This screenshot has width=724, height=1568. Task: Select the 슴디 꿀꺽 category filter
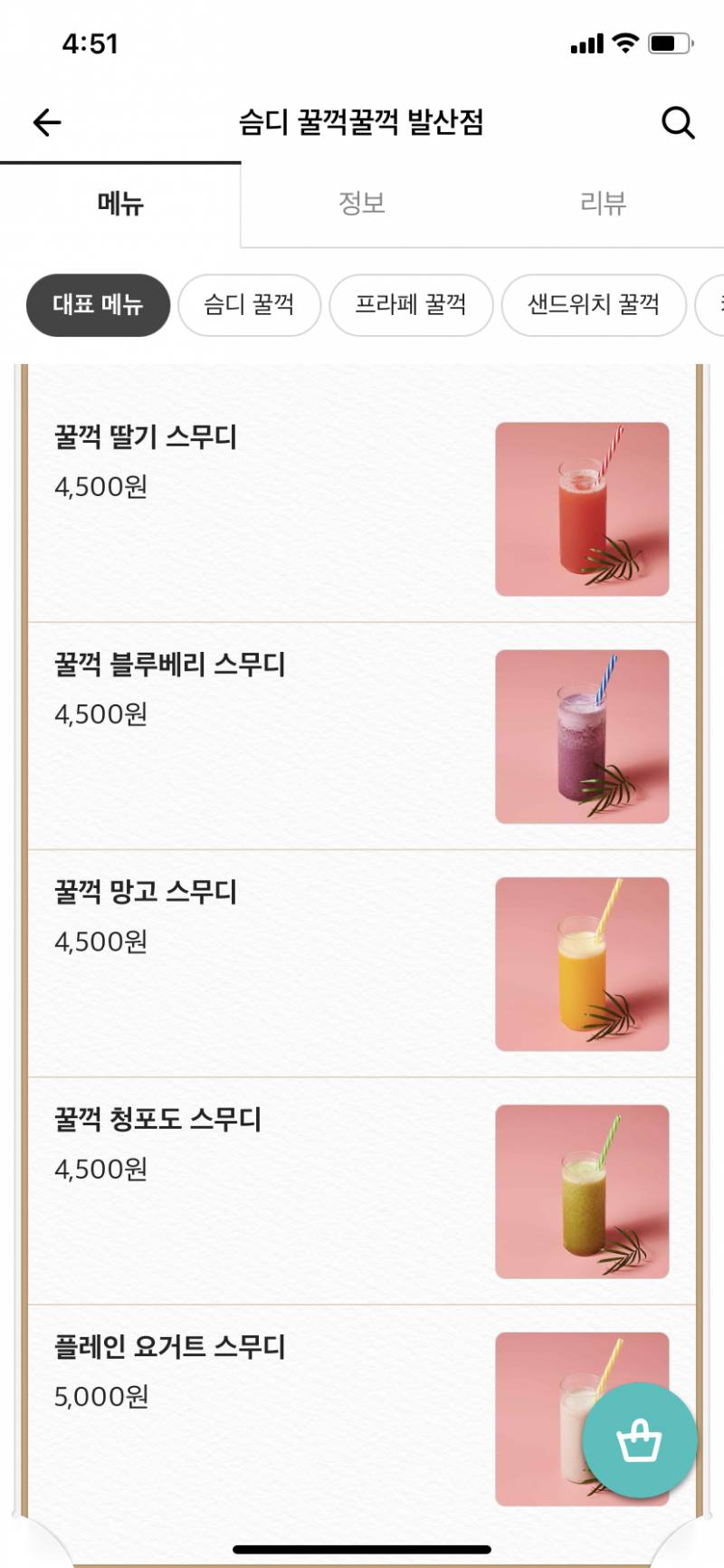[250, 306]
